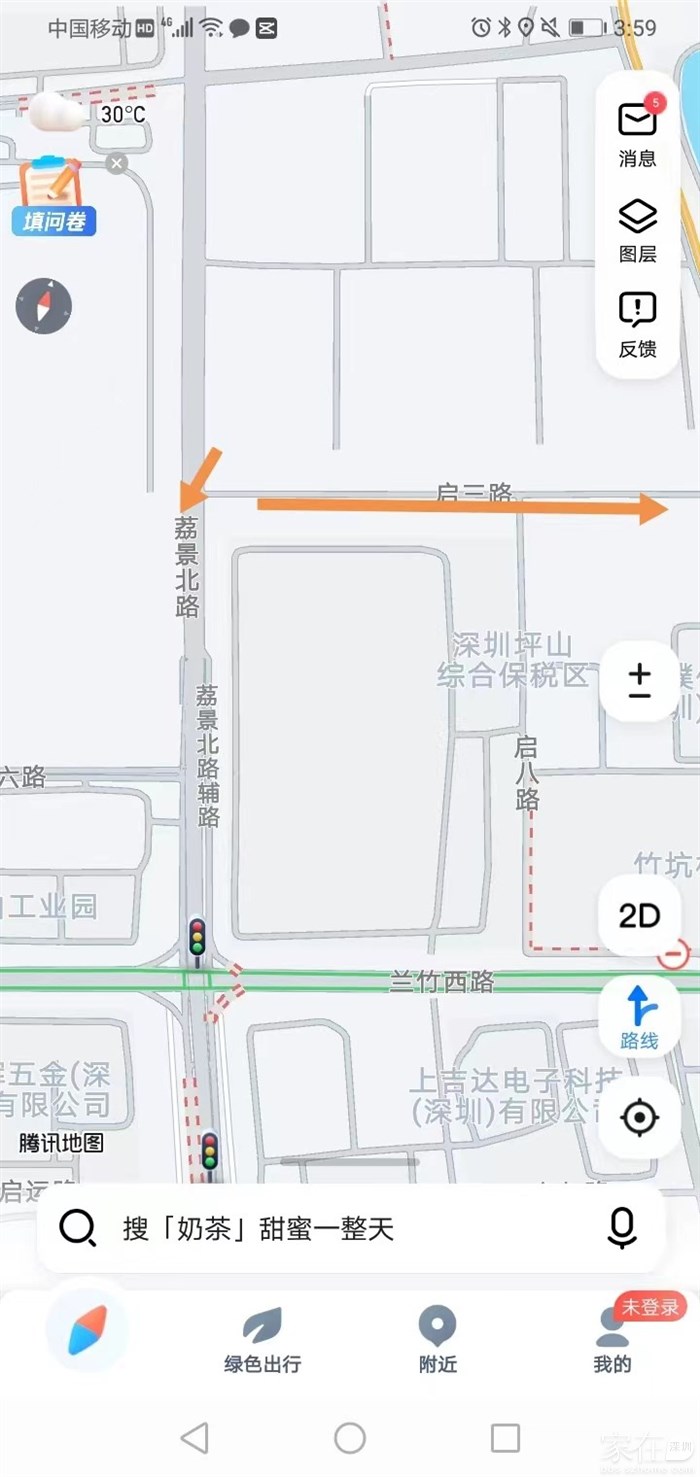
Task: Switch to the 绿色出行 tab
Action: pos(262,1341)
